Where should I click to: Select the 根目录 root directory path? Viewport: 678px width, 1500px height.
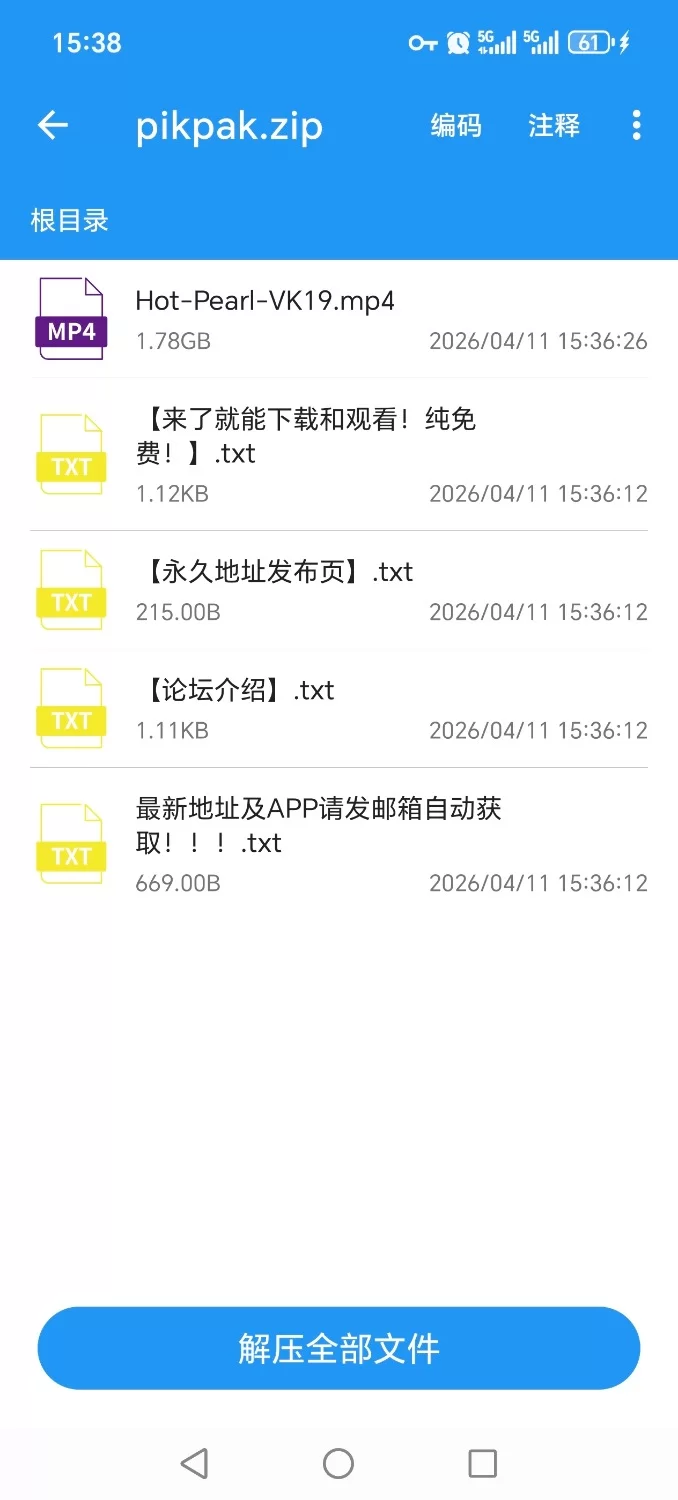(x=70, y=221)
